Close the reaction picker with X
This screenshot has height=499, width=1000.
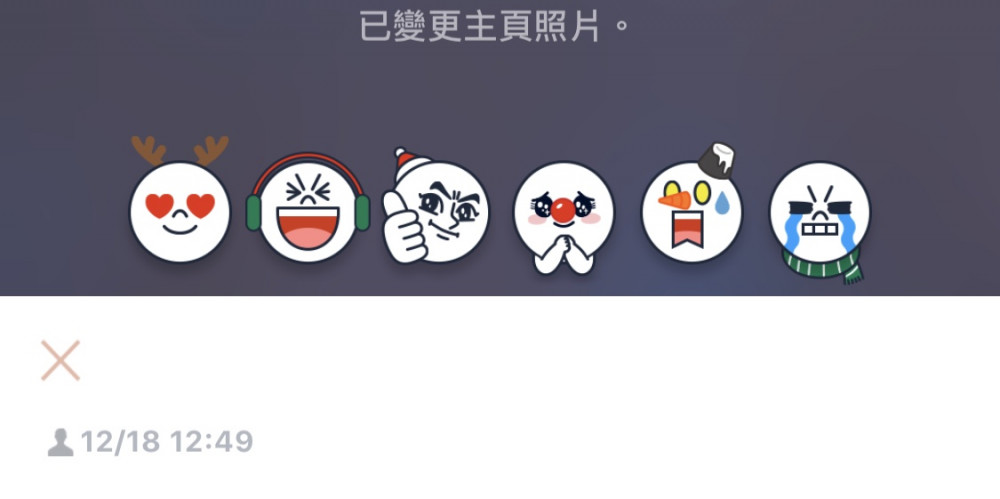click(x=60, y=360)
